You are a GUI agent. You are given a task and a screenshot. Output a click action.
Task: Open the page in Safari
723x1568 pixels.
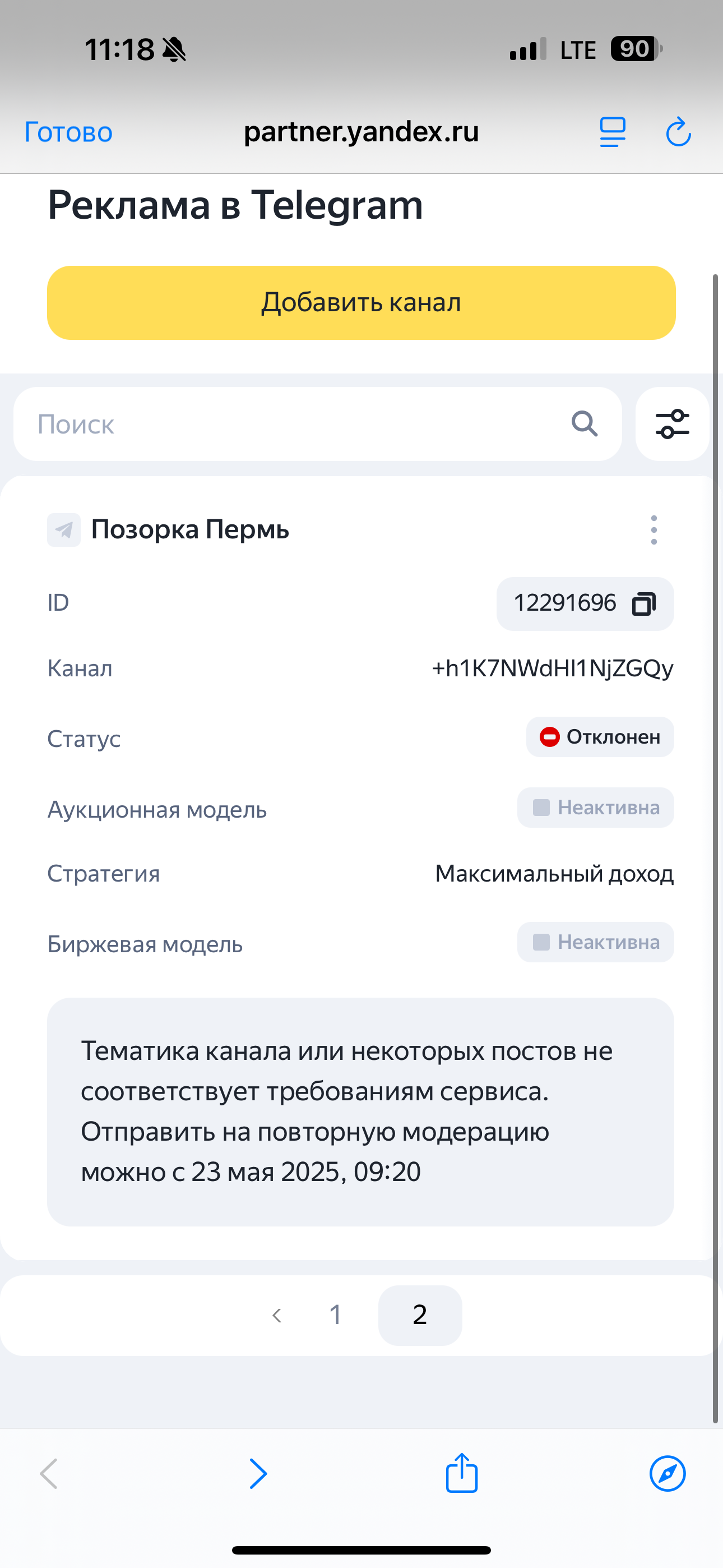coord(668,1474)
